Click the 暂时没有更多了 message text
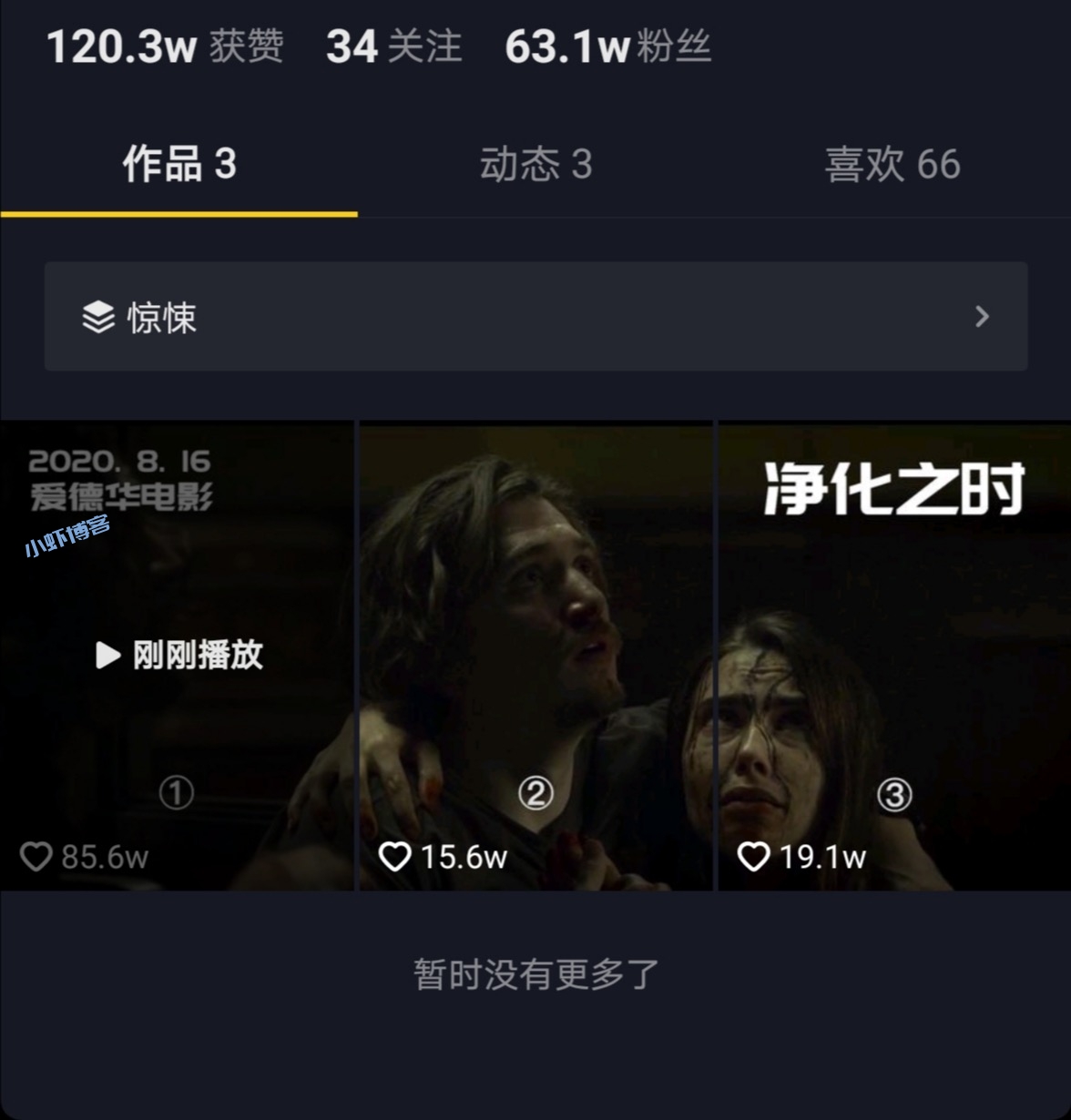The image size is (1071, 1120). click(x=535, y=973)
